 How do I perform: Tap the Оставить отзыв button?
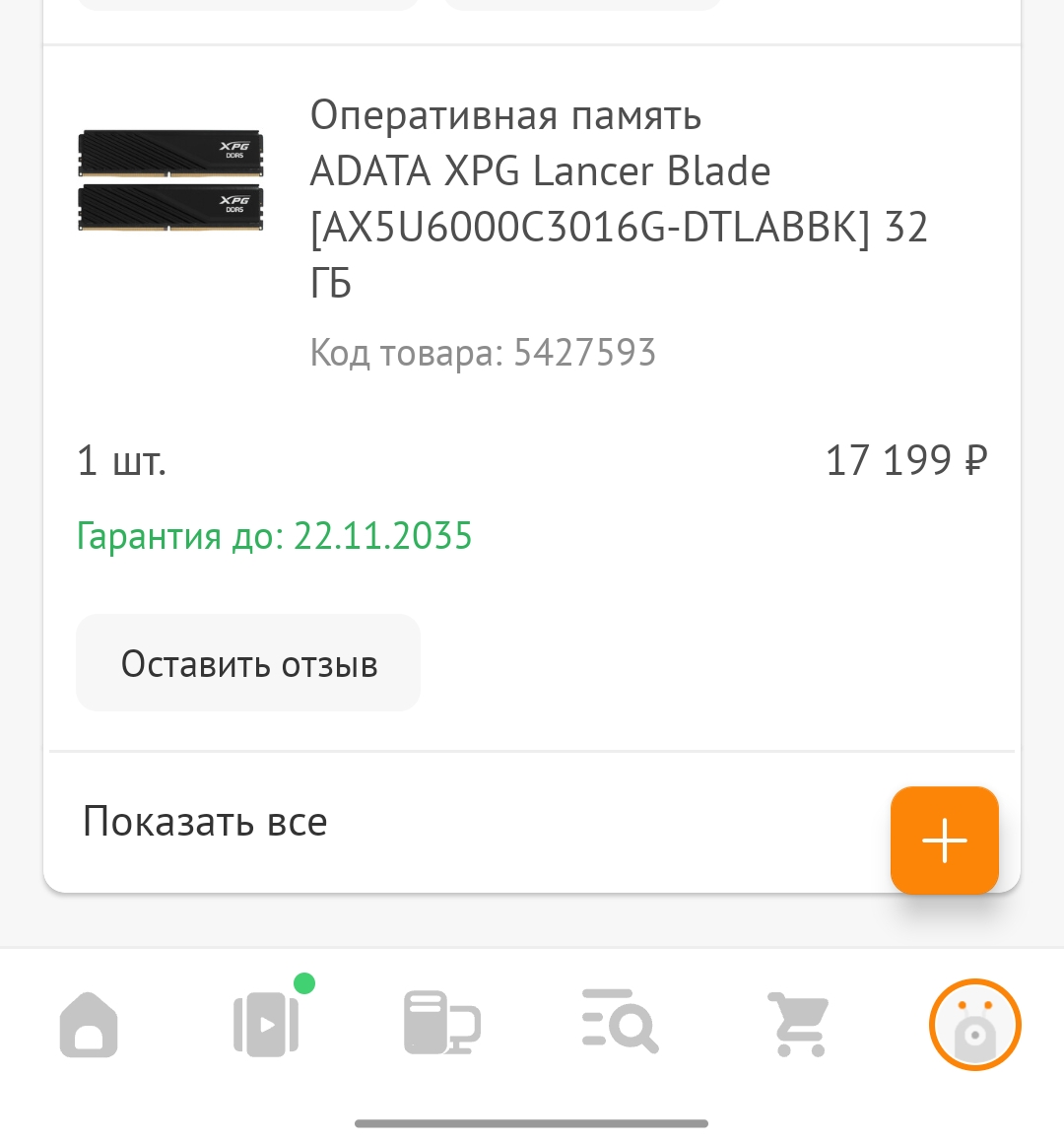click(x=248, y=663)
